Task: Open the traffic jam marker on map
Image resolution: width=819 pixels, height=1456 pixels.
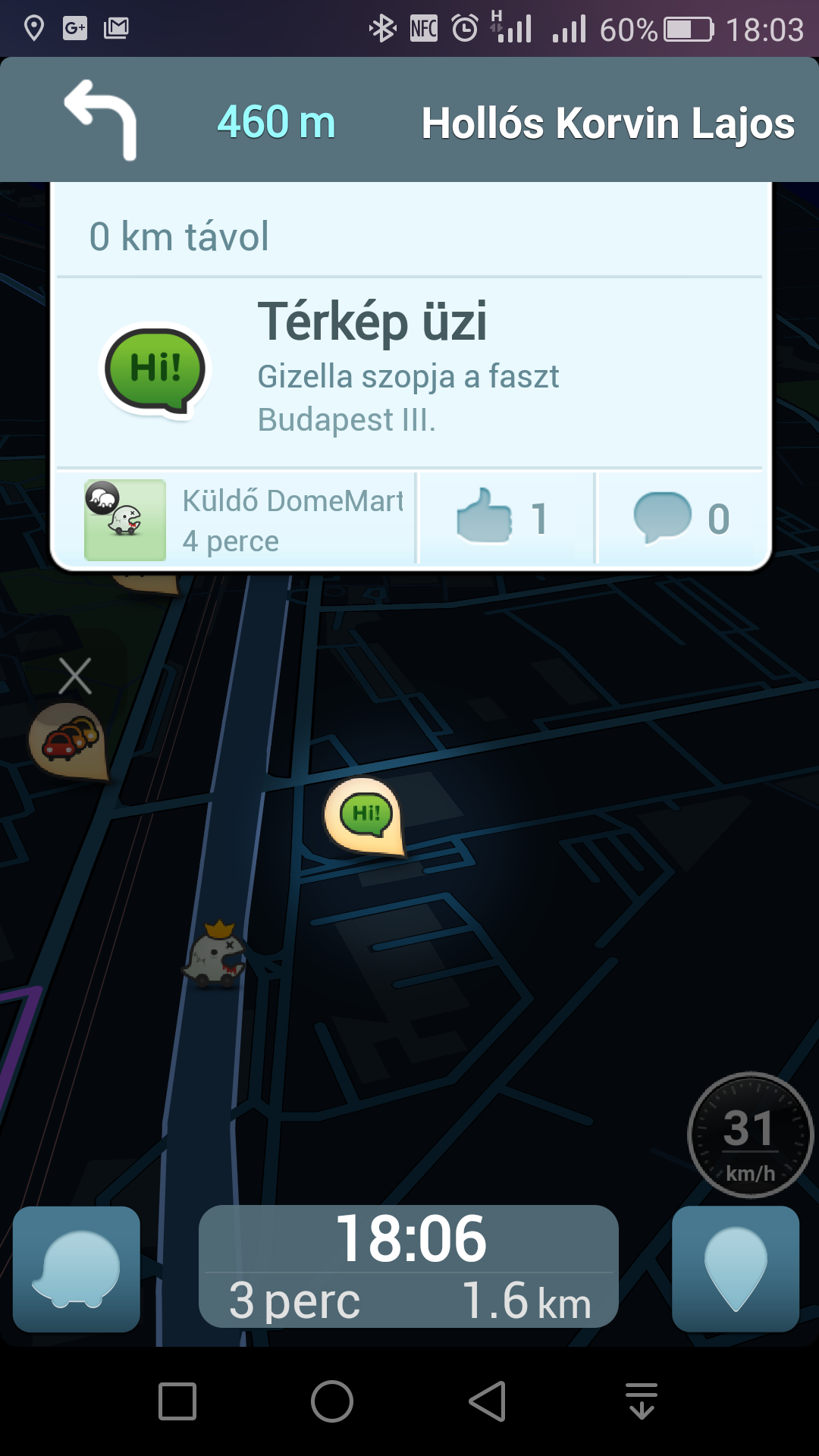Action: coord(68,741)
